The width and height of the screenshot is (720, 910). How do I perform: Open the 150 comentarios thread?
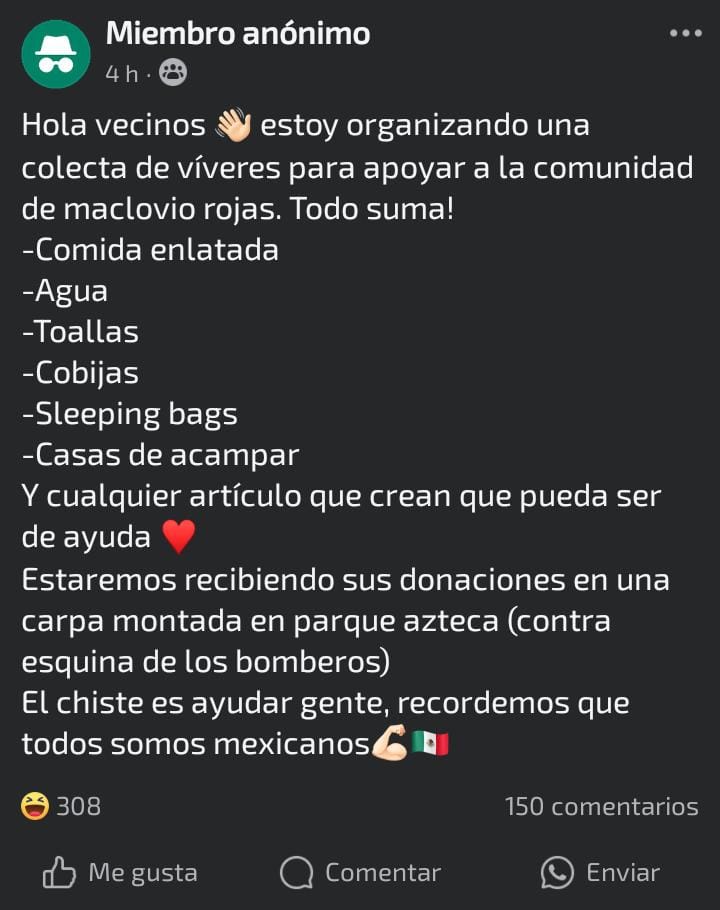tap(601, 806)
